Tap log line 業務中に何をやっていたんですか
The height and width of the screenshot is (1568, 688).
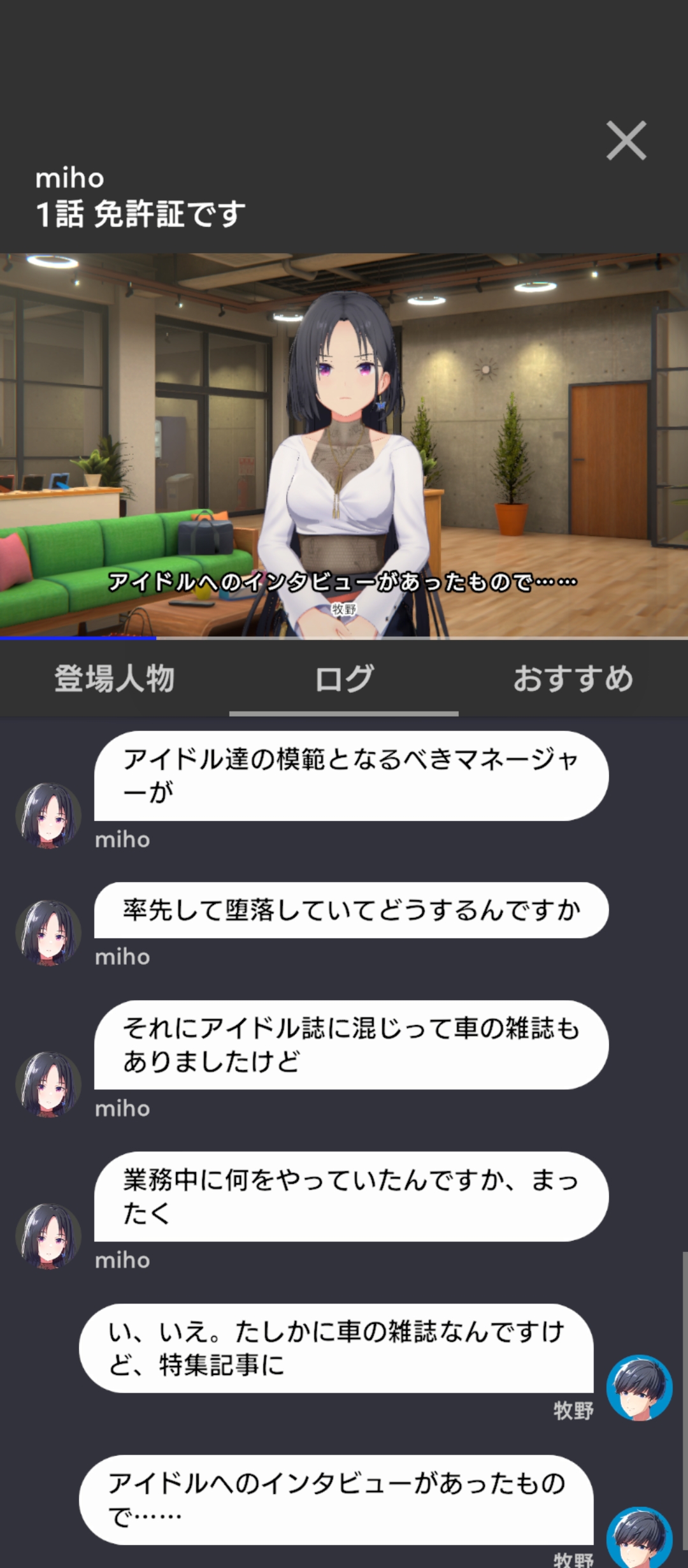[x=351, y=1196]
